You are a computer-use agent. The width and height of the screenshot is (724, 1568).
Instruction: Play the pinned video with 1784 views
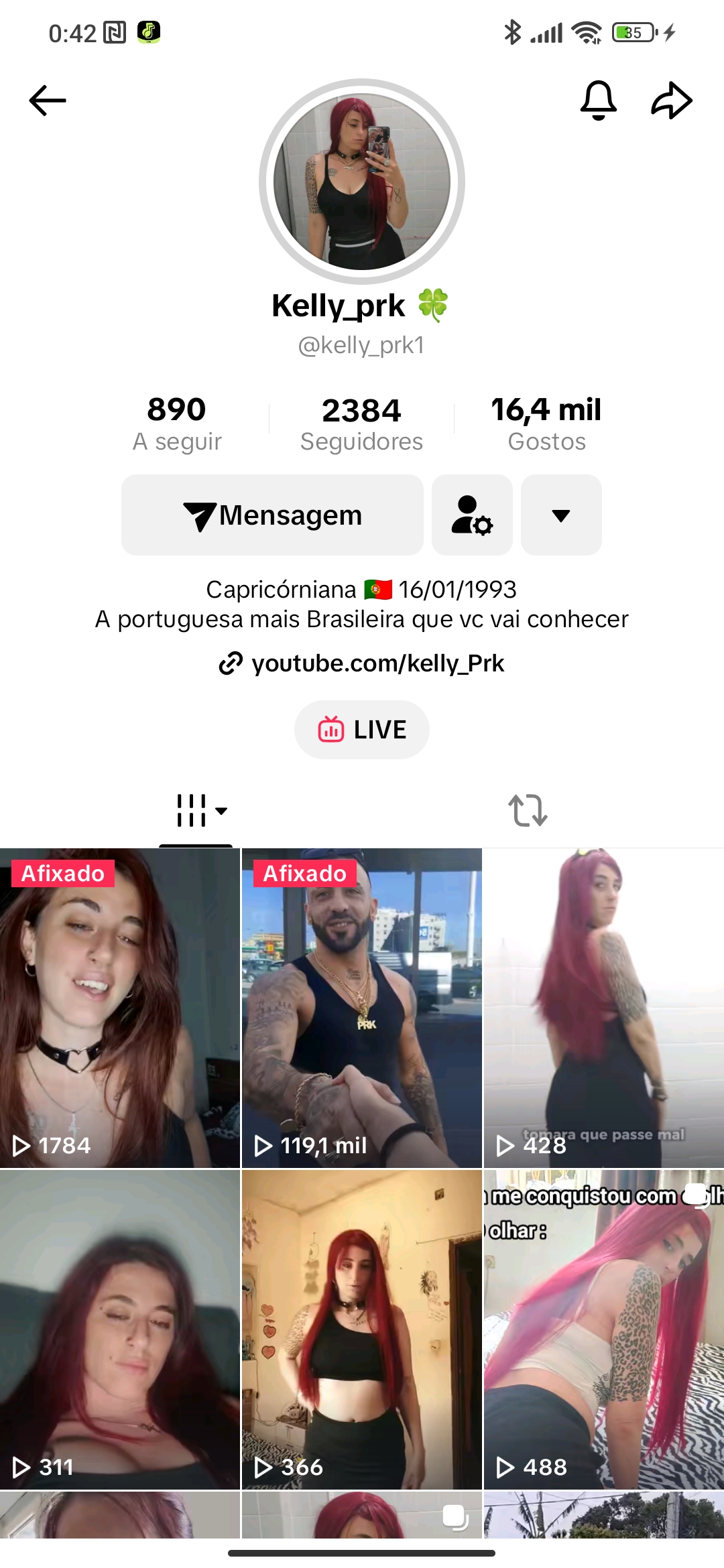120,1008
